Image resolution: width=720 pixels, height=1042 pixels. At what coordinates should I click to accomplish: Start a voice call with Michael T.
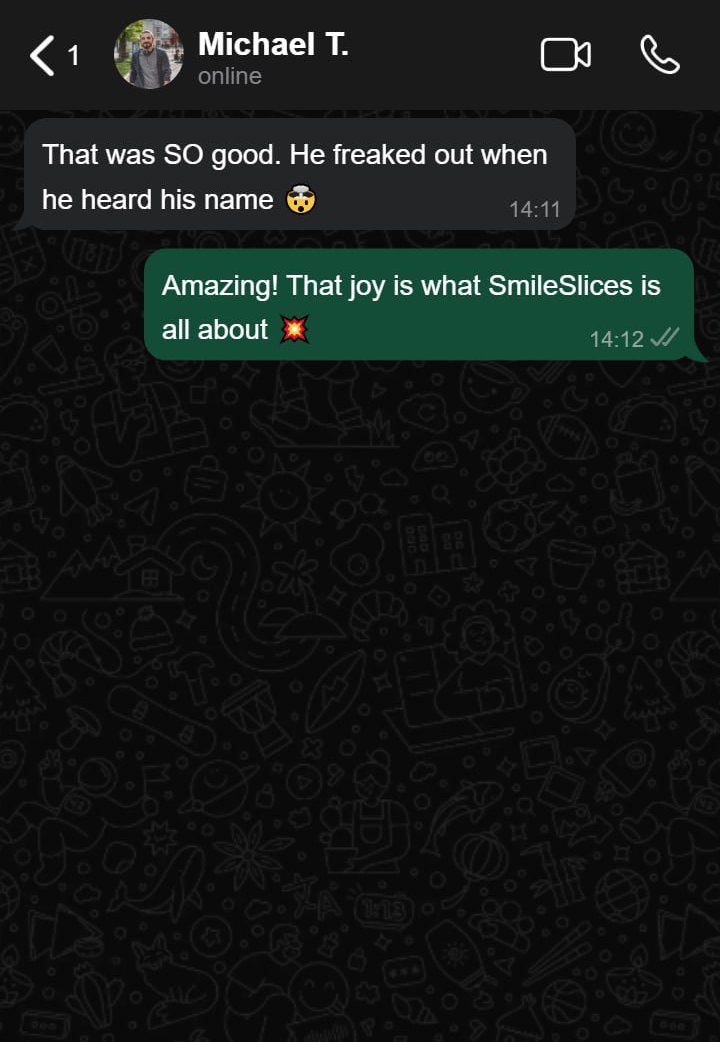click(660, 55)
